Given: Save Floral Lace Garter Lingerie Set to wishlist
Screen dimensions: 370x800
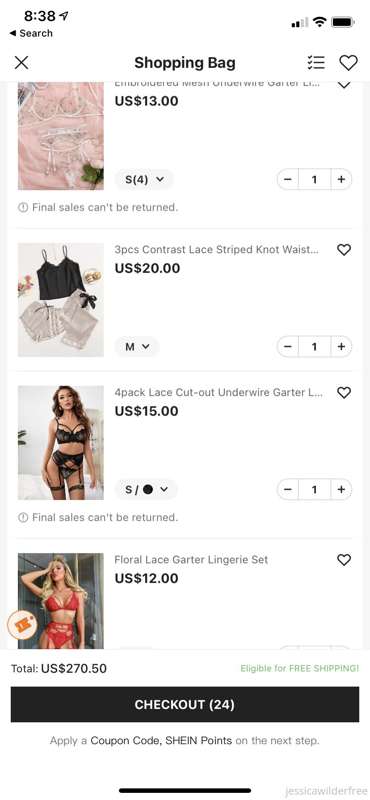Looking at the screenshot, I should click(x=344, y=560).
